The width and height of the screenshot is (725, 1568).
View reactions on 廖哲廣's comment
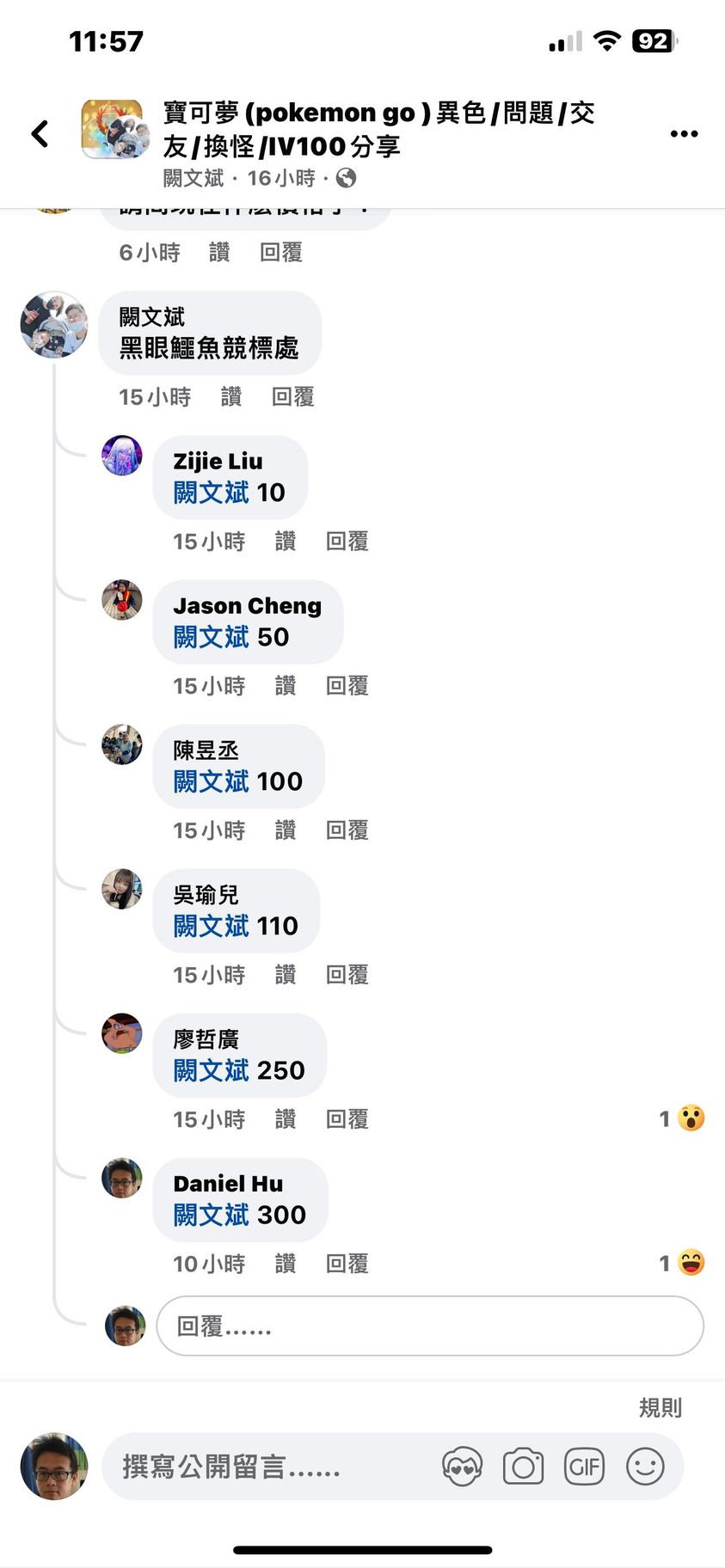683,1118
